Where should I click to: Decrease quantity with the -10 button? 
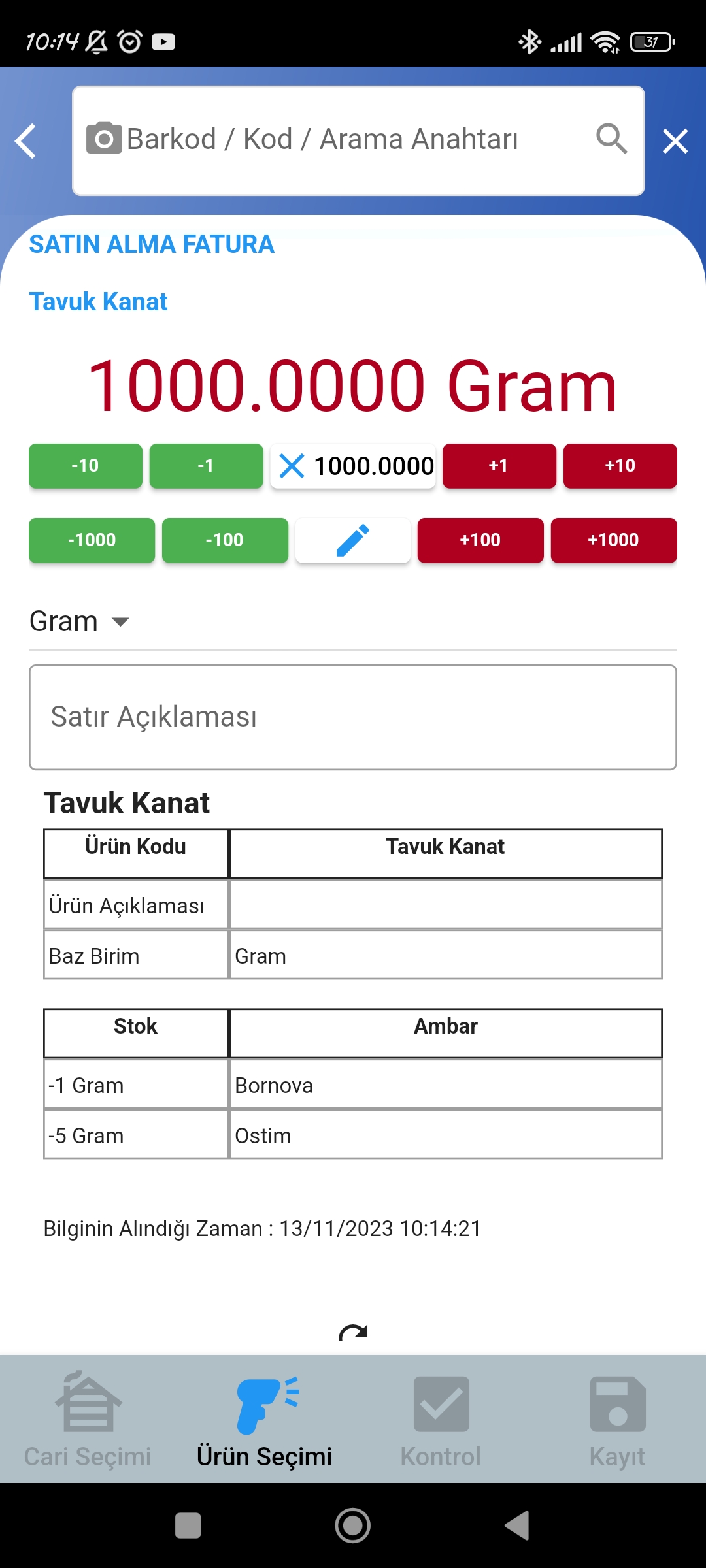[86, 466]
